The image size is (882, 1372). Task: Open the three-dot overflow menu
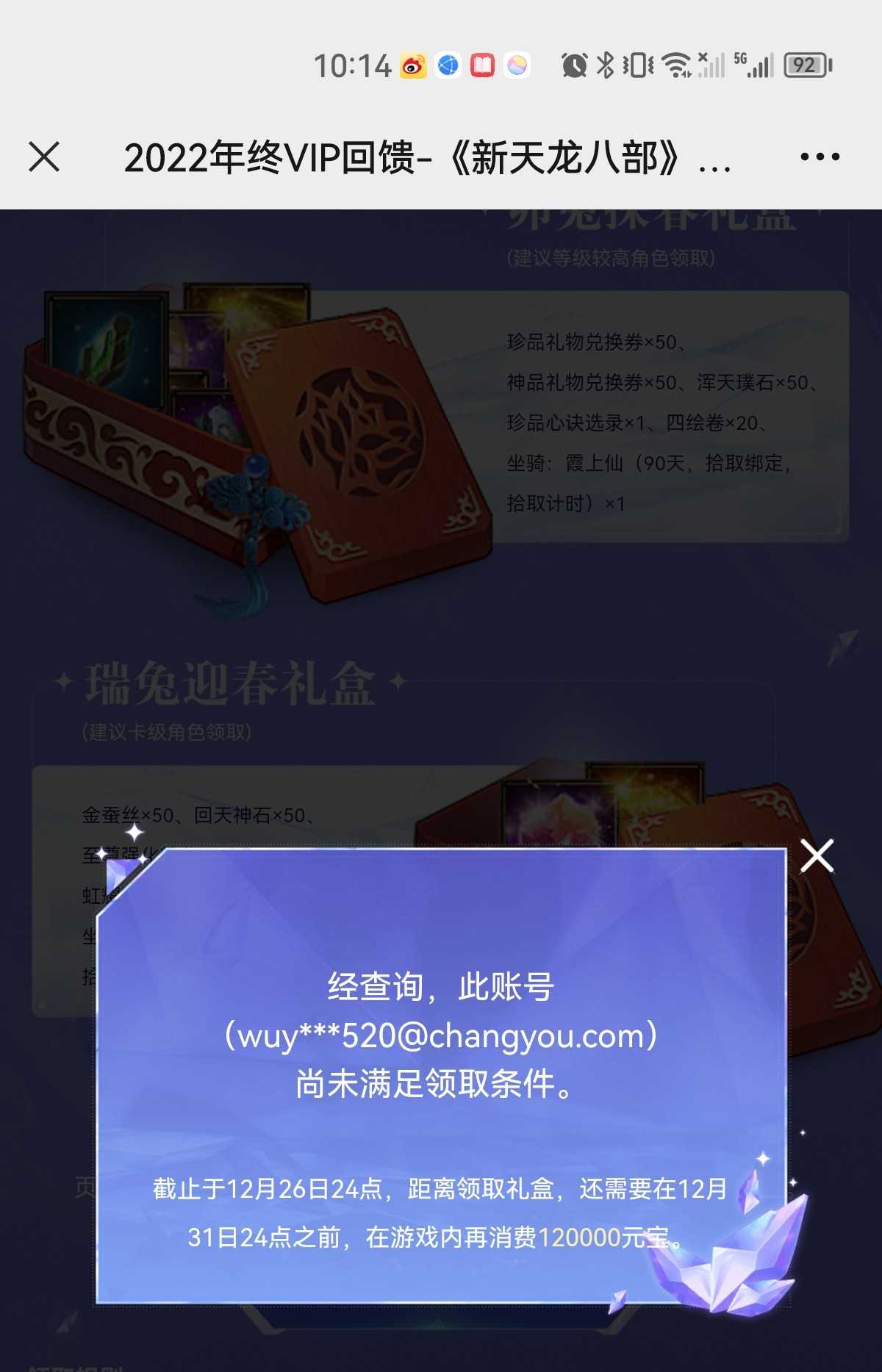coord(820,157)
